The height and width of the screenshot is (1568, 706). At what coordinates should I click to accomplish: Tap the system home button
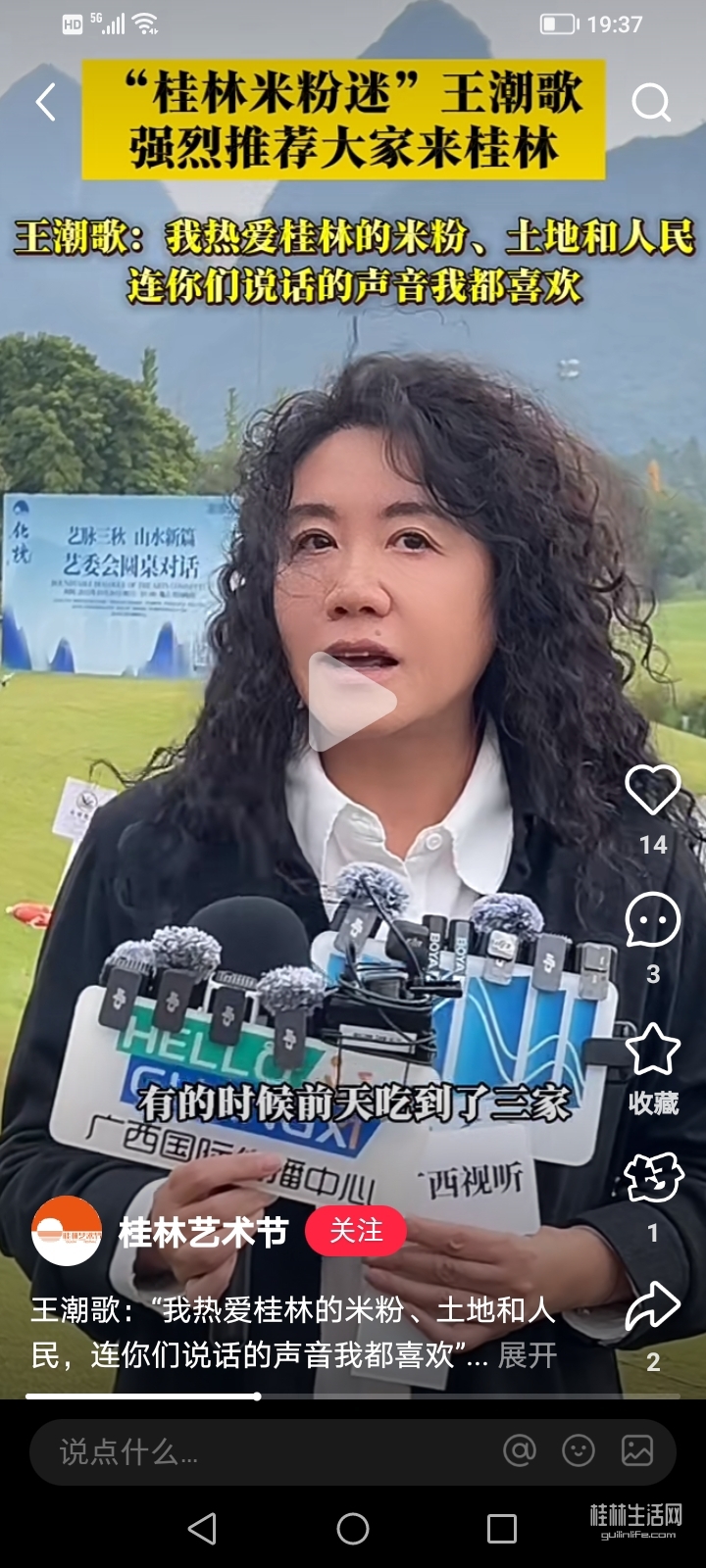pyautogui.click(x=353, y=1529)
